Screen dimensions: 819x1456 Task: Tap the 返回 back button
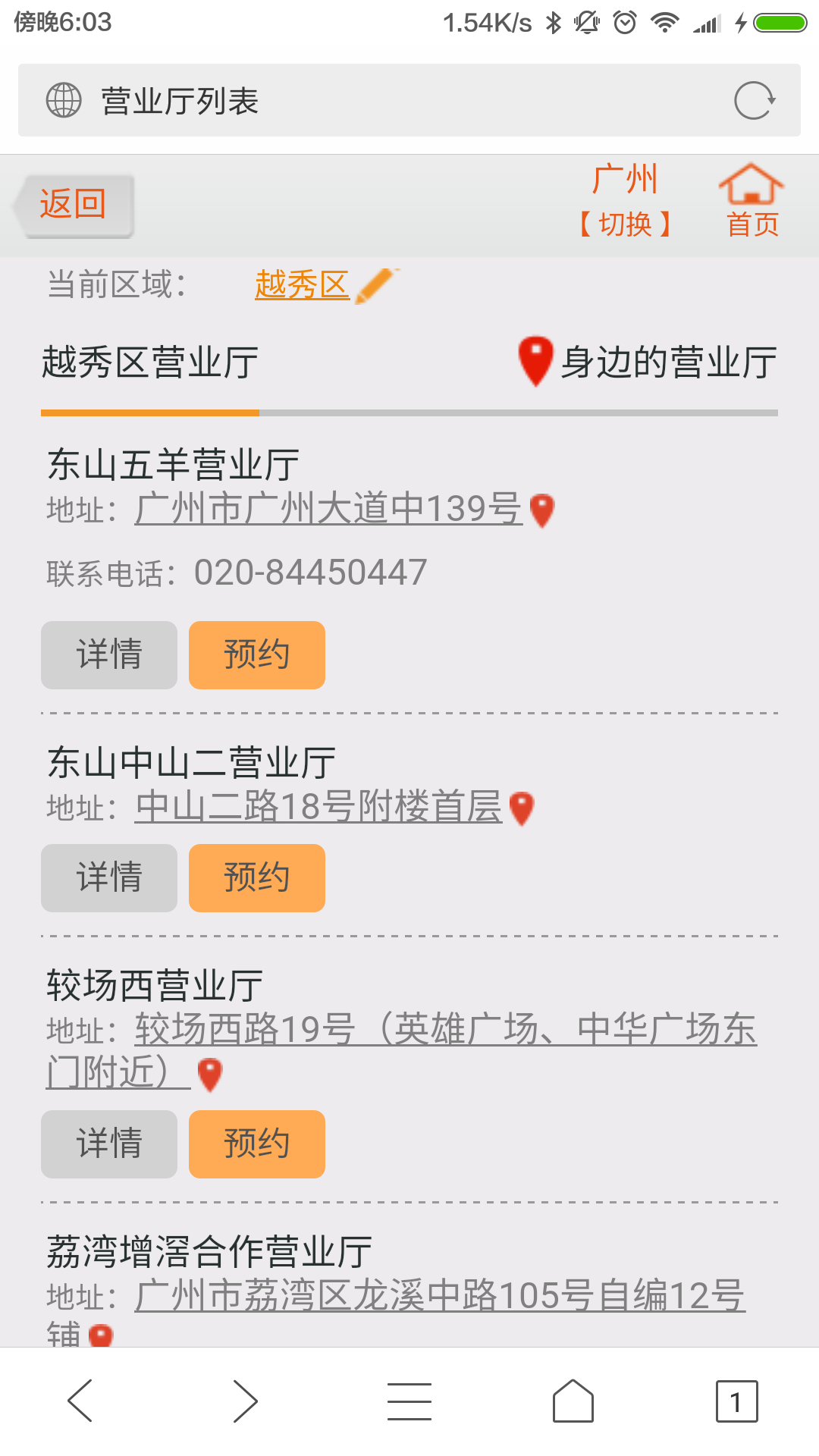point(74,206)
